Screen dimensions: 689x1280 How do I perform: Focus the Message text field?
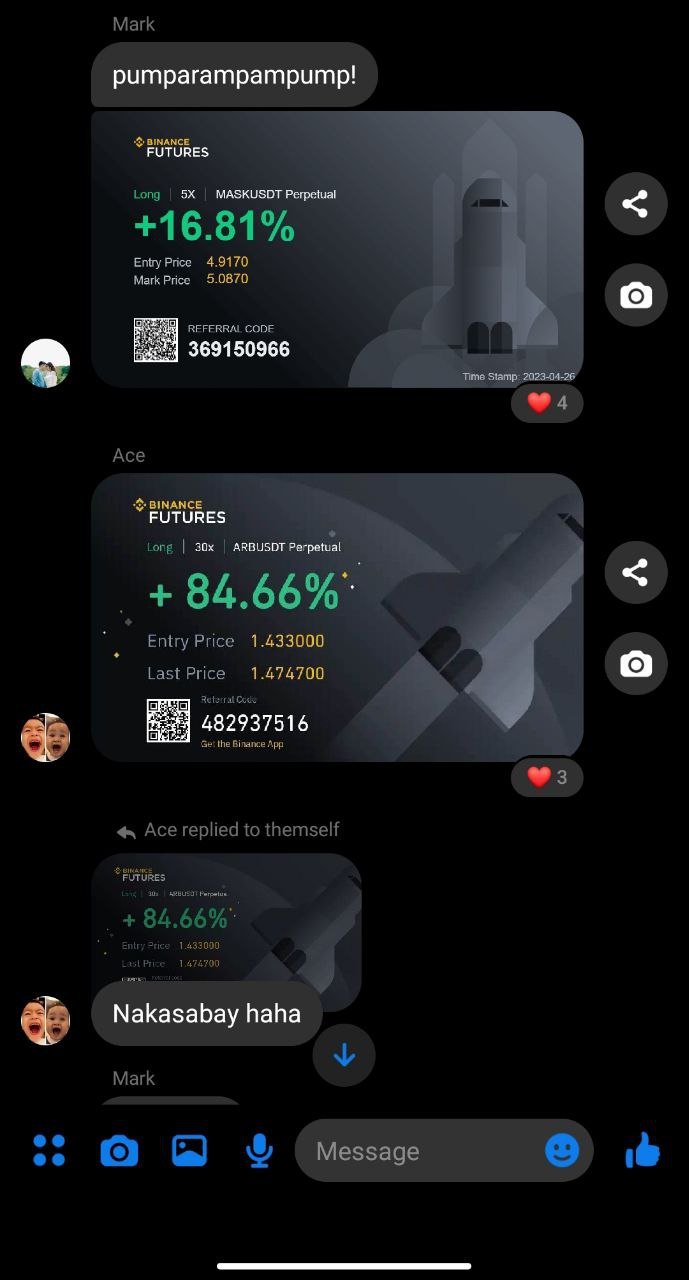point(420,1151)
